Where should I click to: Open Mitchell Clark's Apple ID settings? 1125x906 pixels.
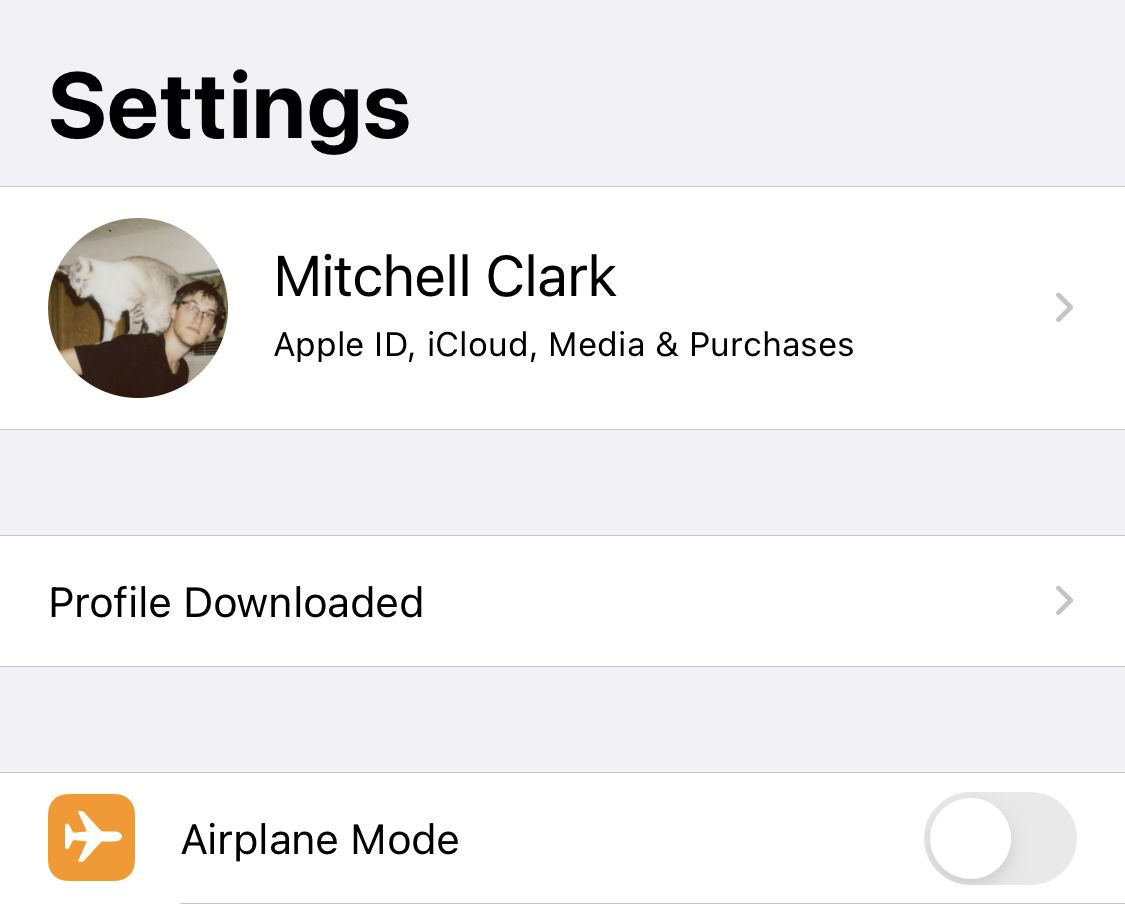point(562,308)
